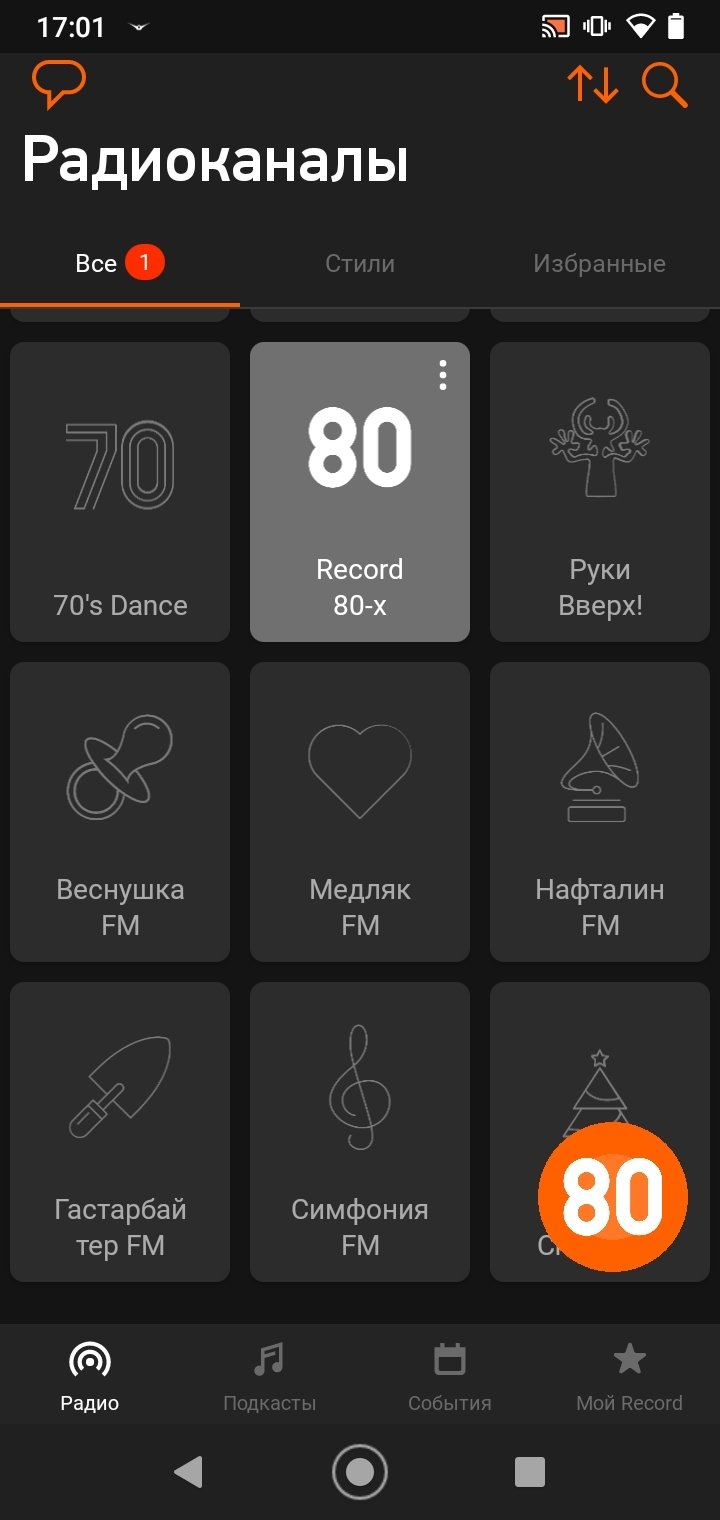This screenshot has height=1520, width=720.
Task: Open the Руки Вверх! station
Action: [600, 491]
